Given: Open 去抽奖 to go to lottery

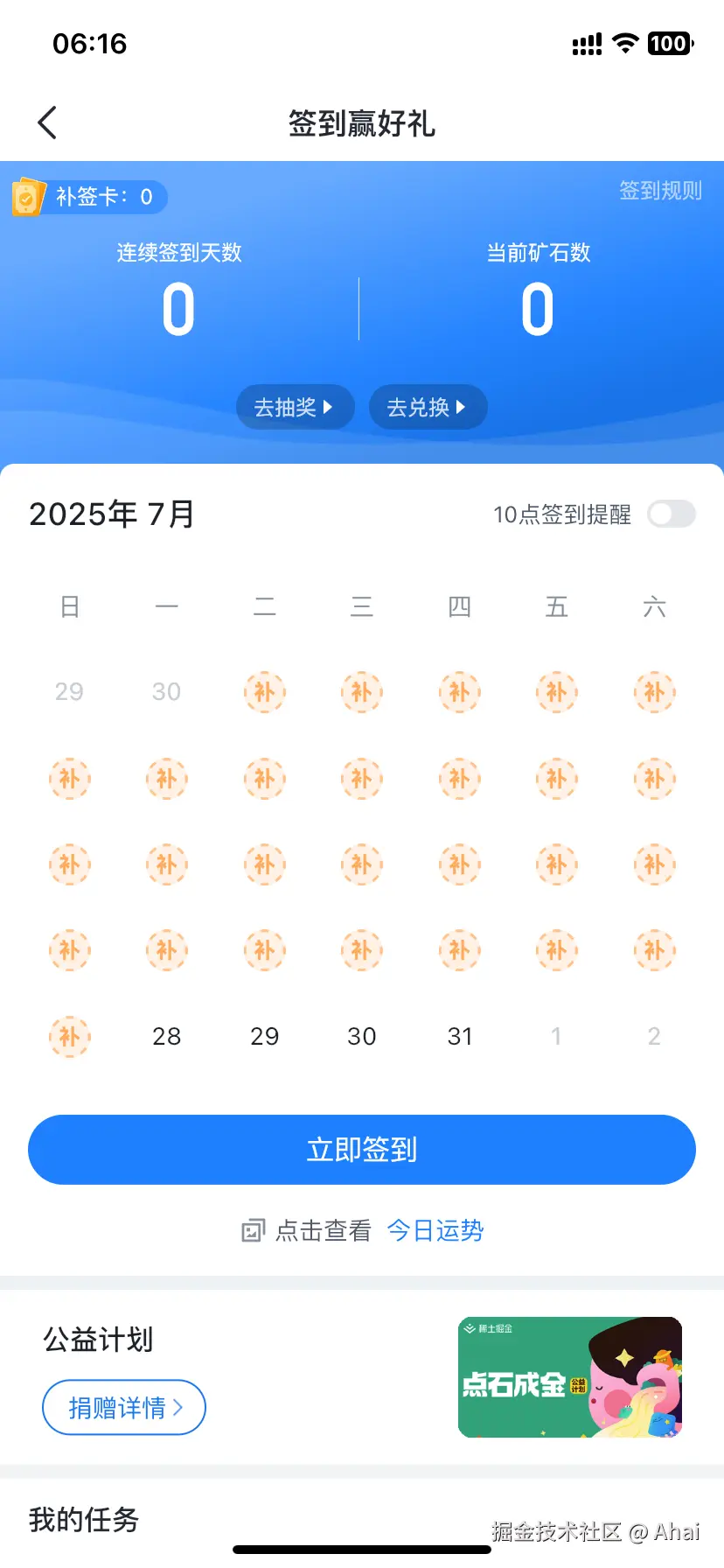Looking at the screenshot, I should [x=295, y=407].
